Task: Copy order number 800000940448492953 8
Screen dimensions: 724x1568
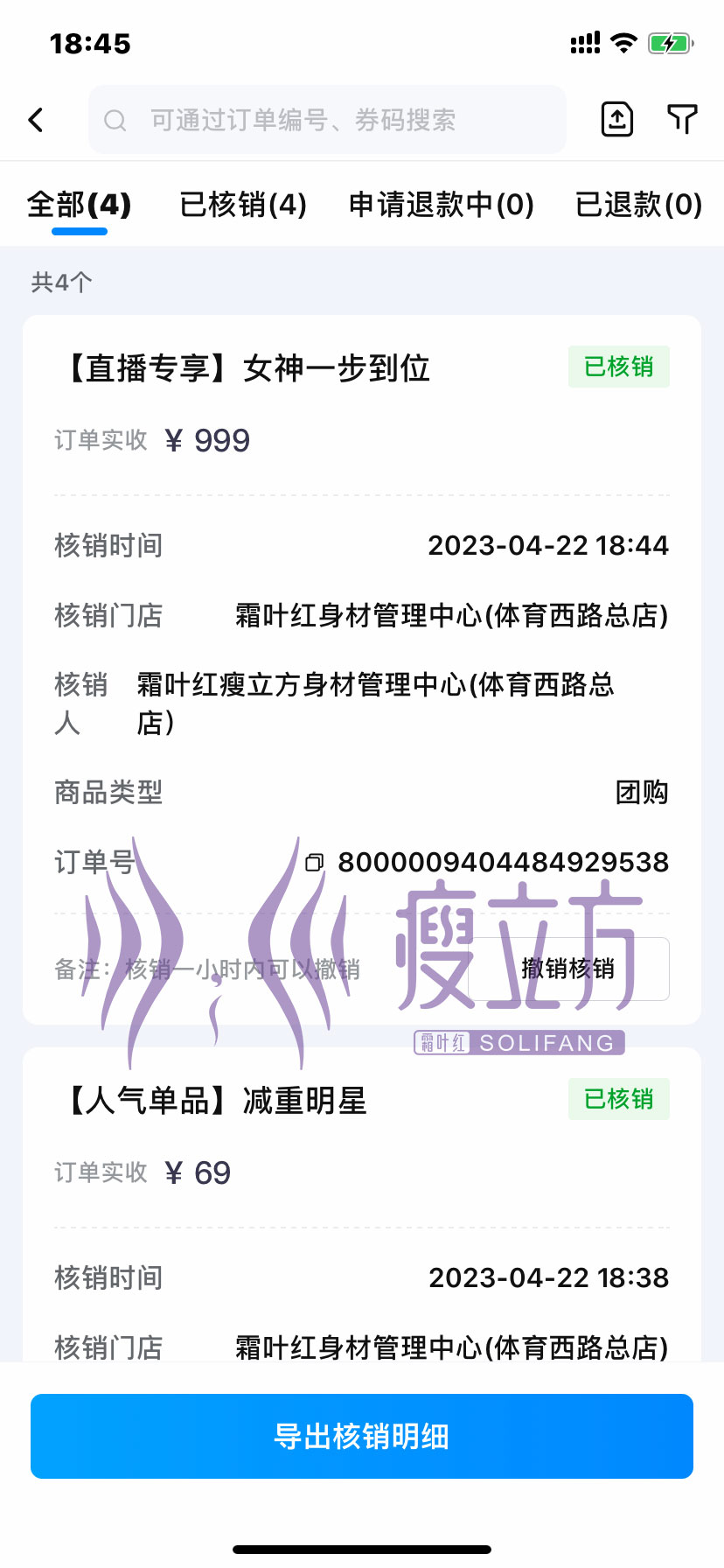Action: coord(315,863)
